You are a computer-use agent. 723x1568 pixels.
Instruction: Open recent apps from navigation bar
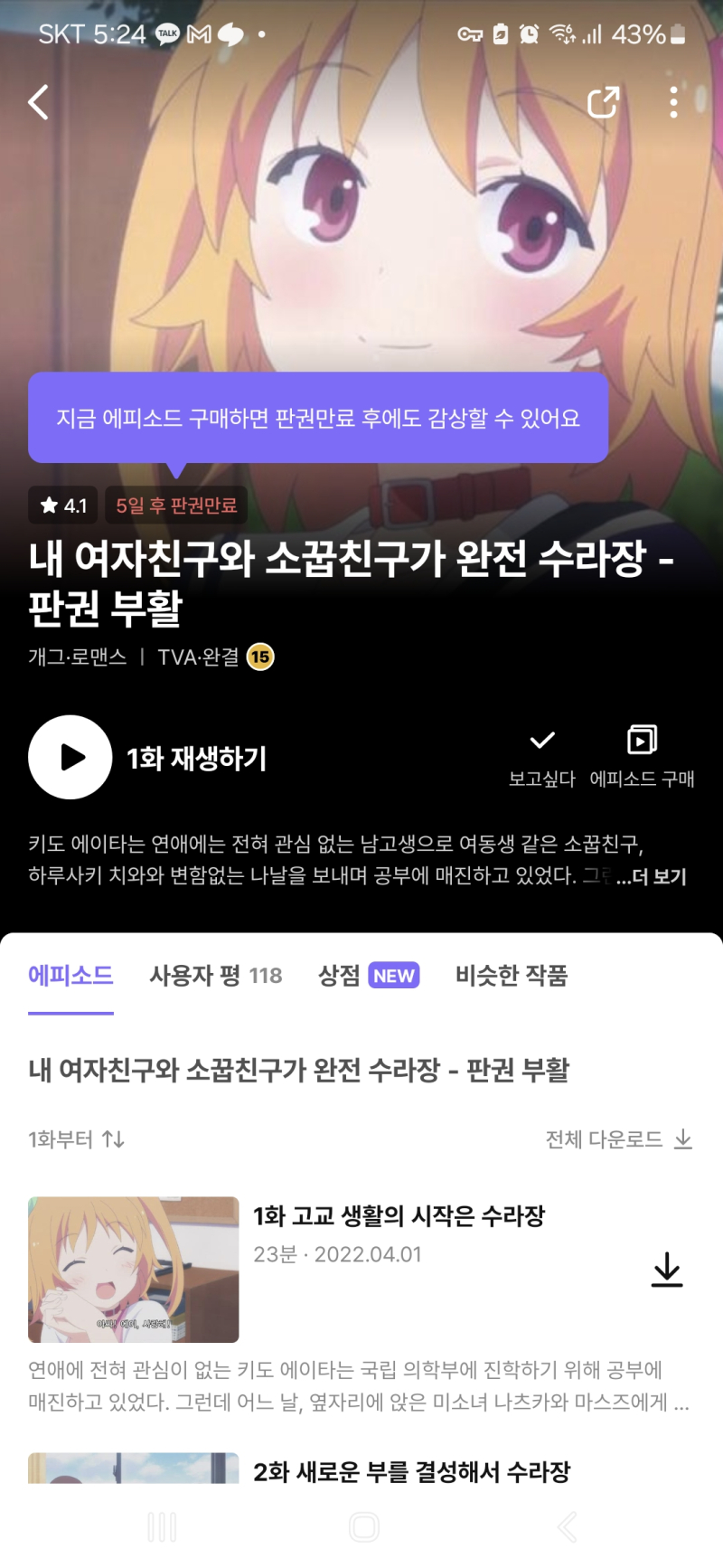click(162, 1527)
